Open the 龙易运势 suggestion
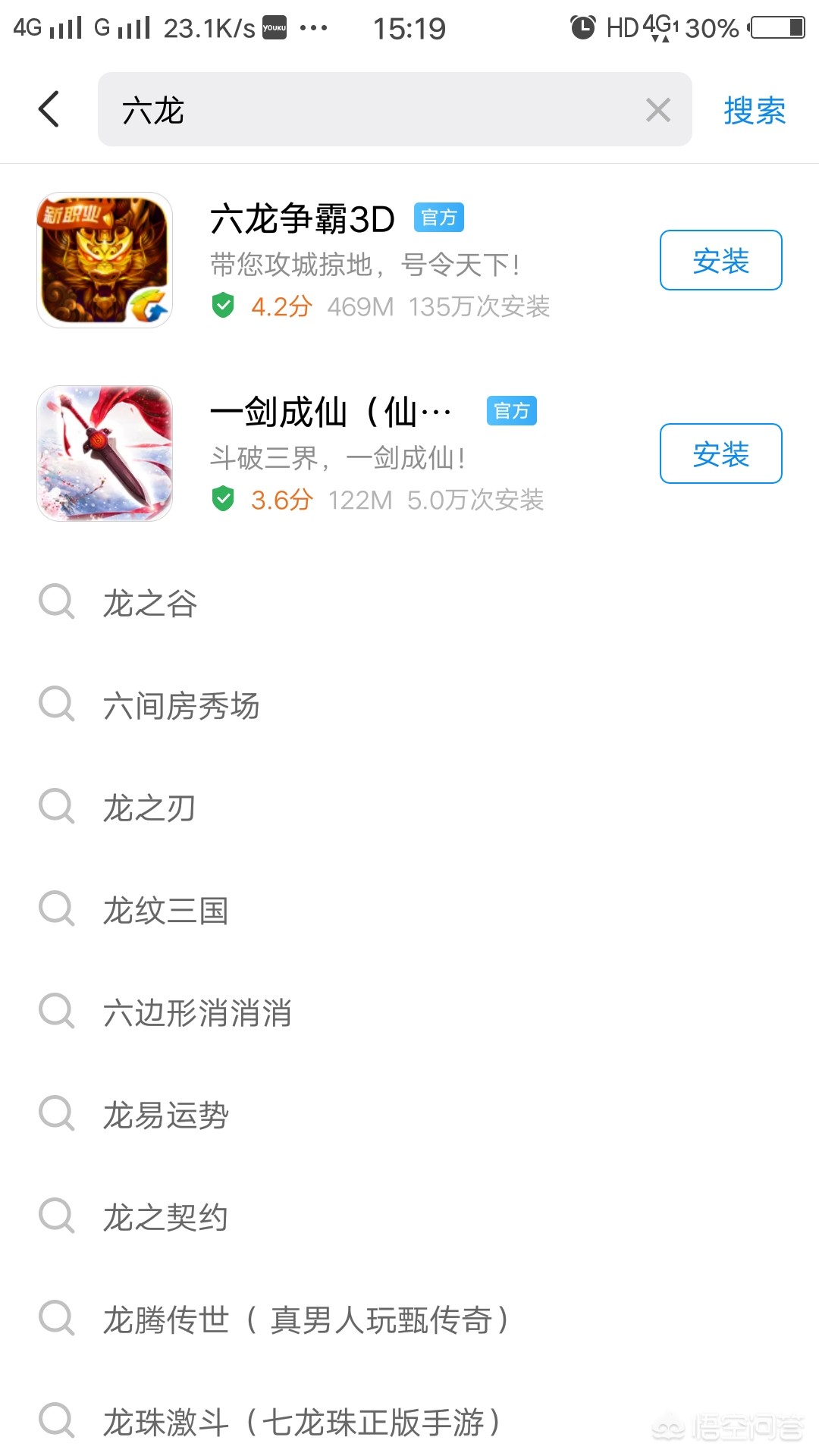Image resolution: width=819 pixels, height=1456 pixels. (165, 1116)
